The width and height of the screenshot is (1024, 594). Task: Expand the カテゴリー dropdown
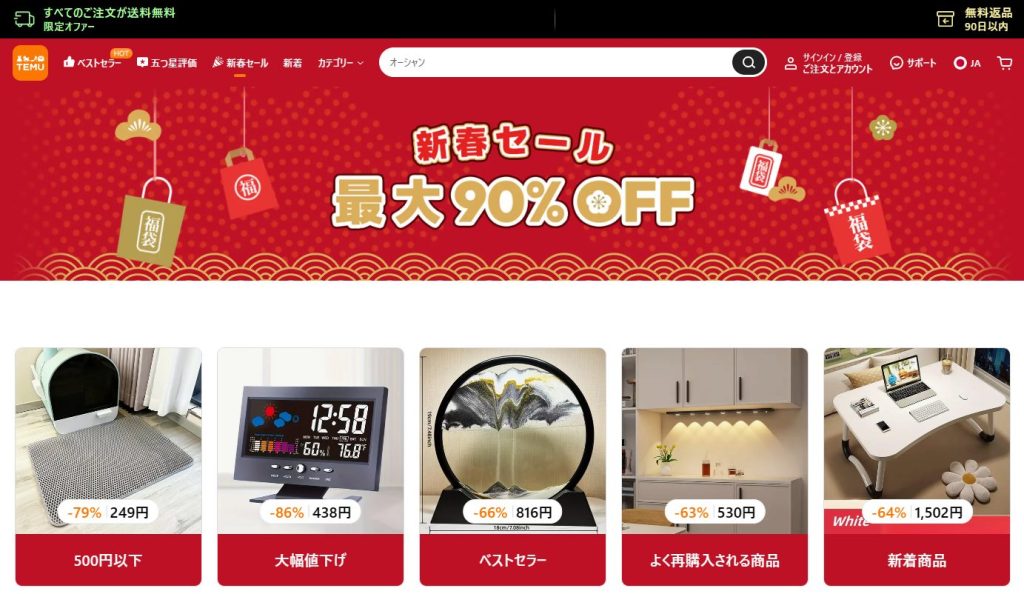pyautogui.click(x=340, y=63)
